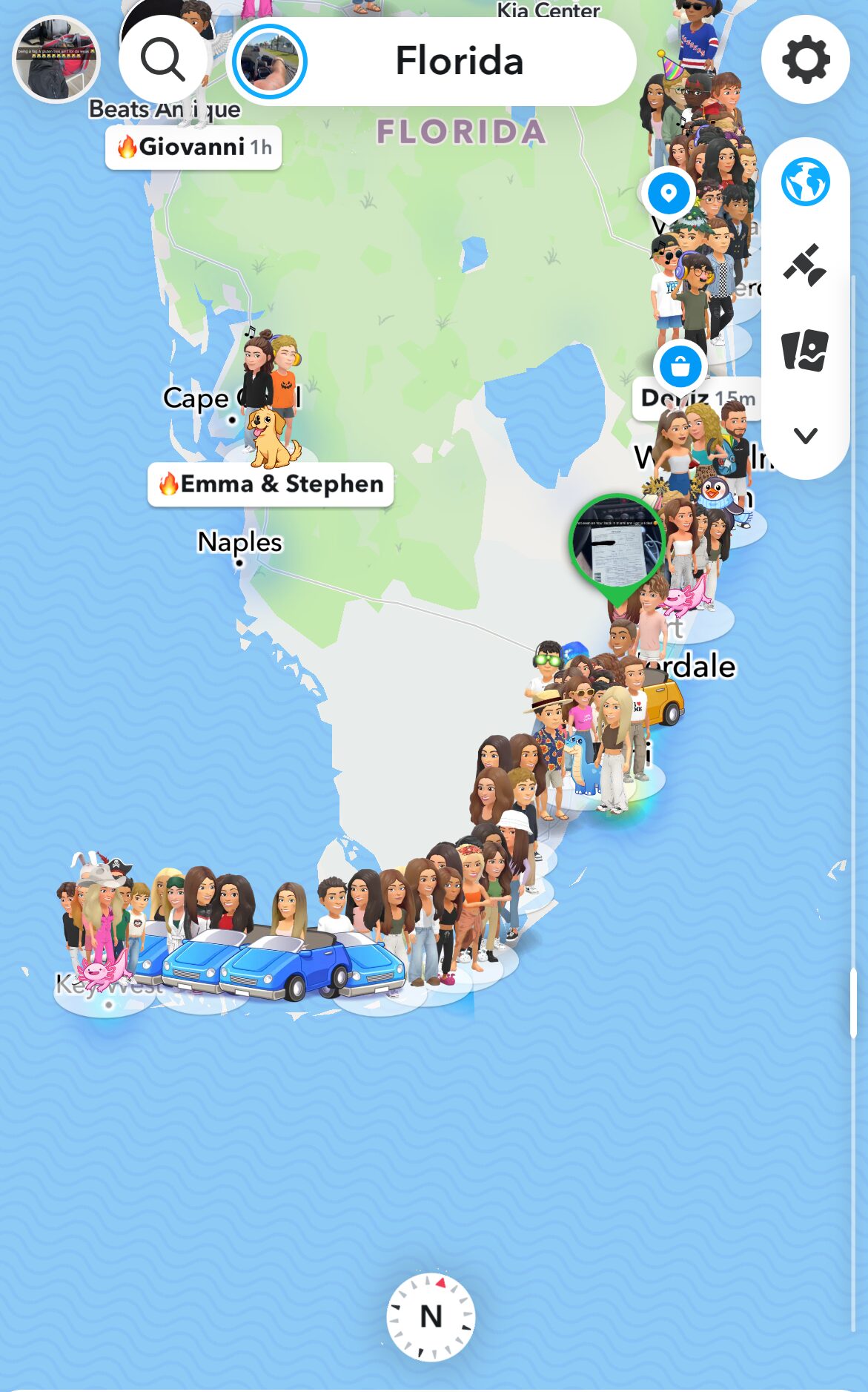Open Deniz's map label
868x1392 pixels.
pyautogui.click(x=696, y=399)
